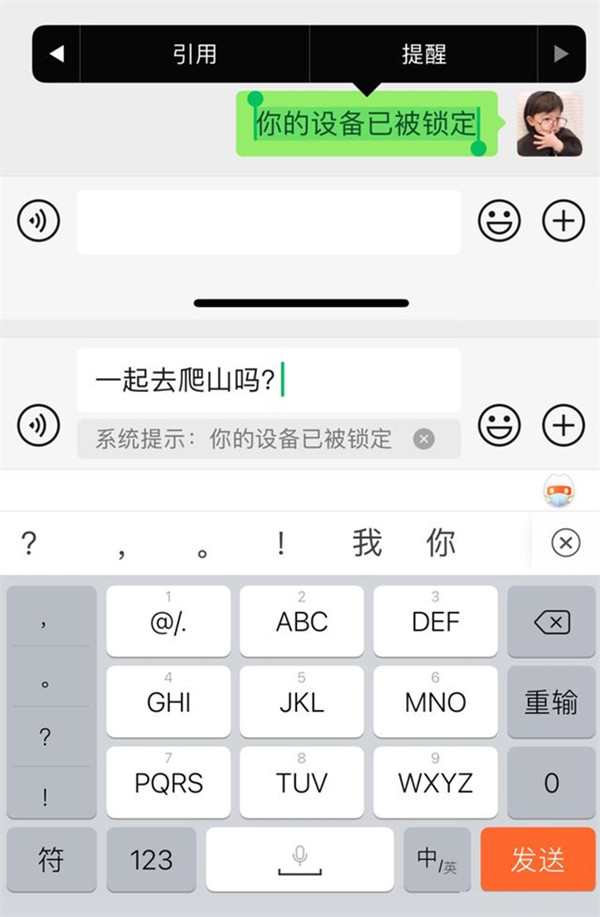This screenshot has height=917, width=600.
Task: Switch to voice input beside 一起去爬山吗 field
Action: tap(38, 426)
